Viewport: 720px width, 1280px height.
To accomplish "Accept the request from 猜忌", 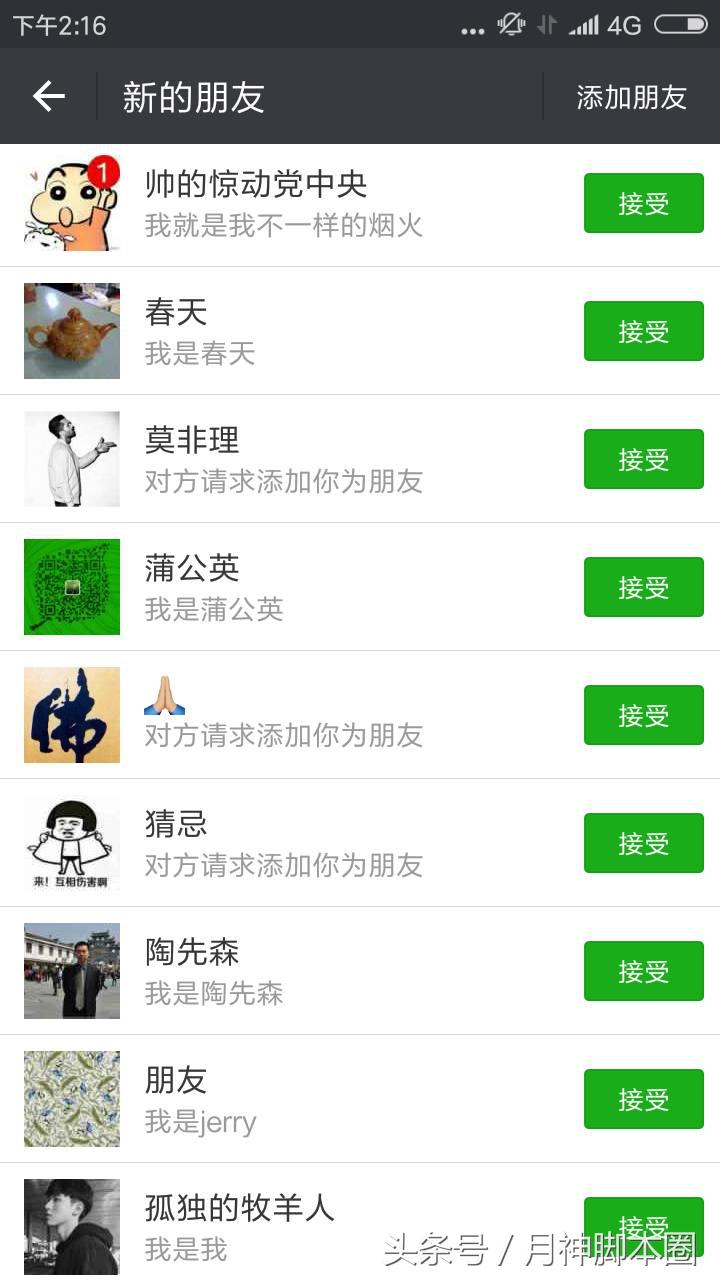I will coord(643,843).
